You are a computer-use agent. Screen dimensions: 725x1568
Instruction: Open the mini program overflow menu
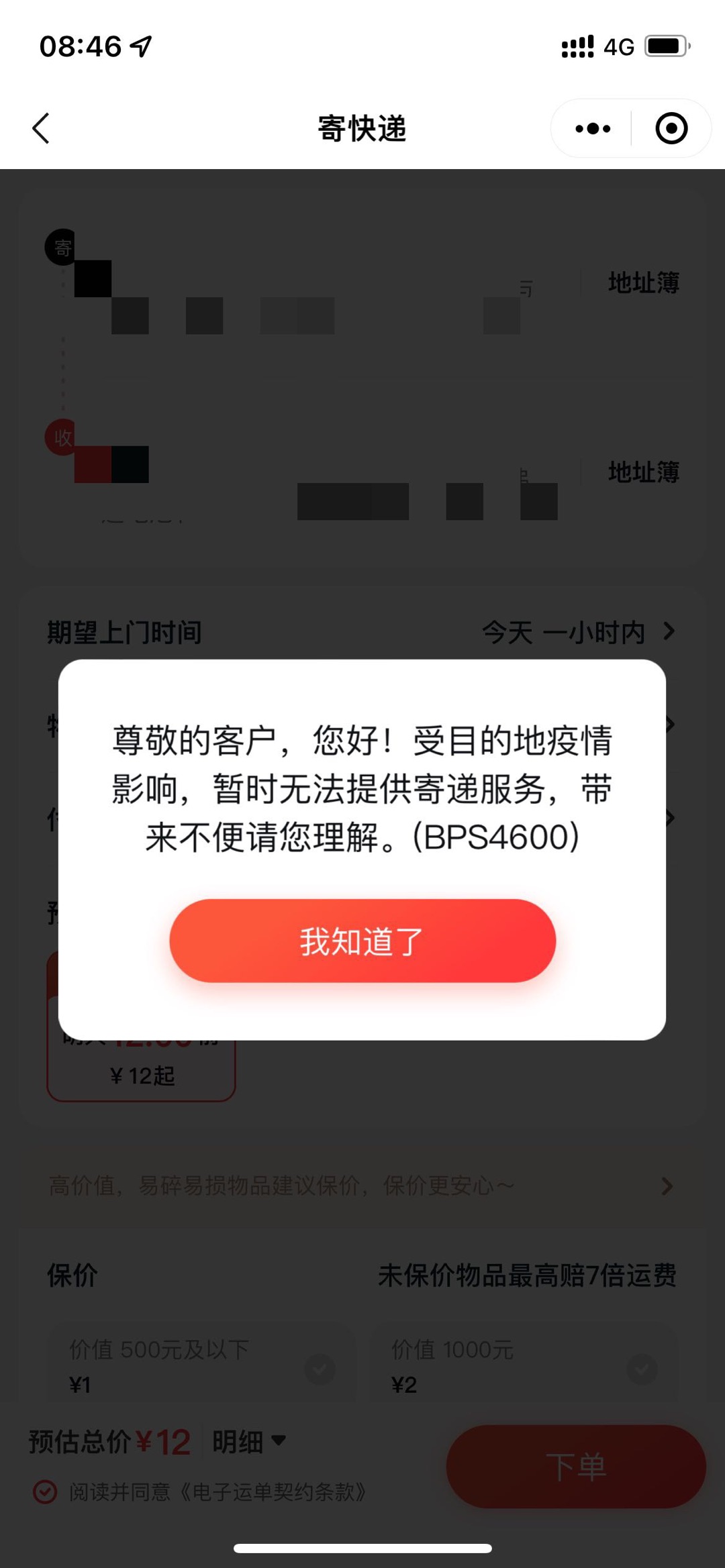[x=592, y=128]
